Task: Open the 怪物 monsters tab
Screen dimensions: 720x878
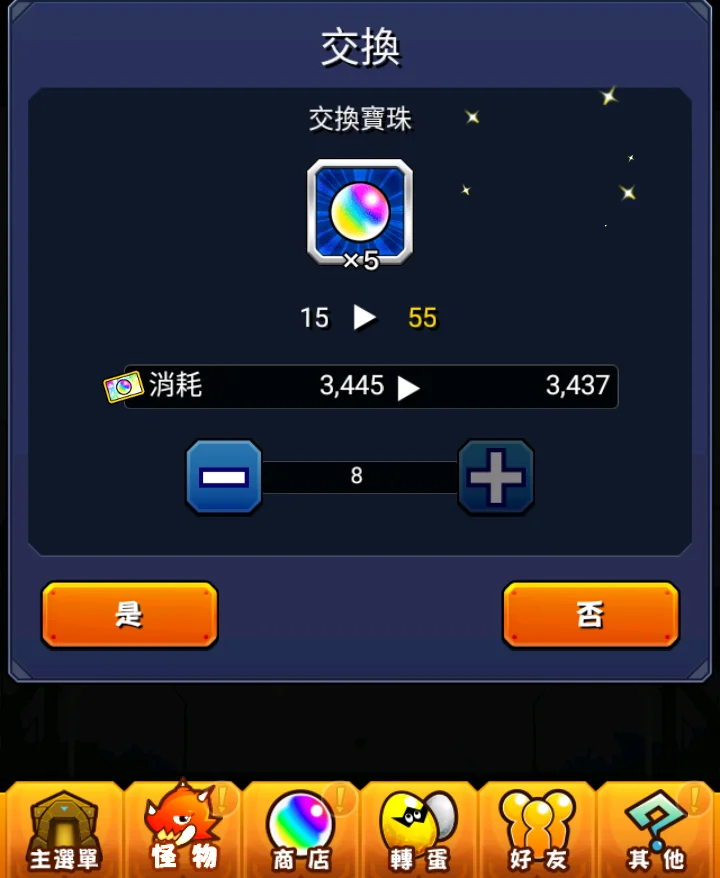Action: pyautogui.click(x=183, y=832)
